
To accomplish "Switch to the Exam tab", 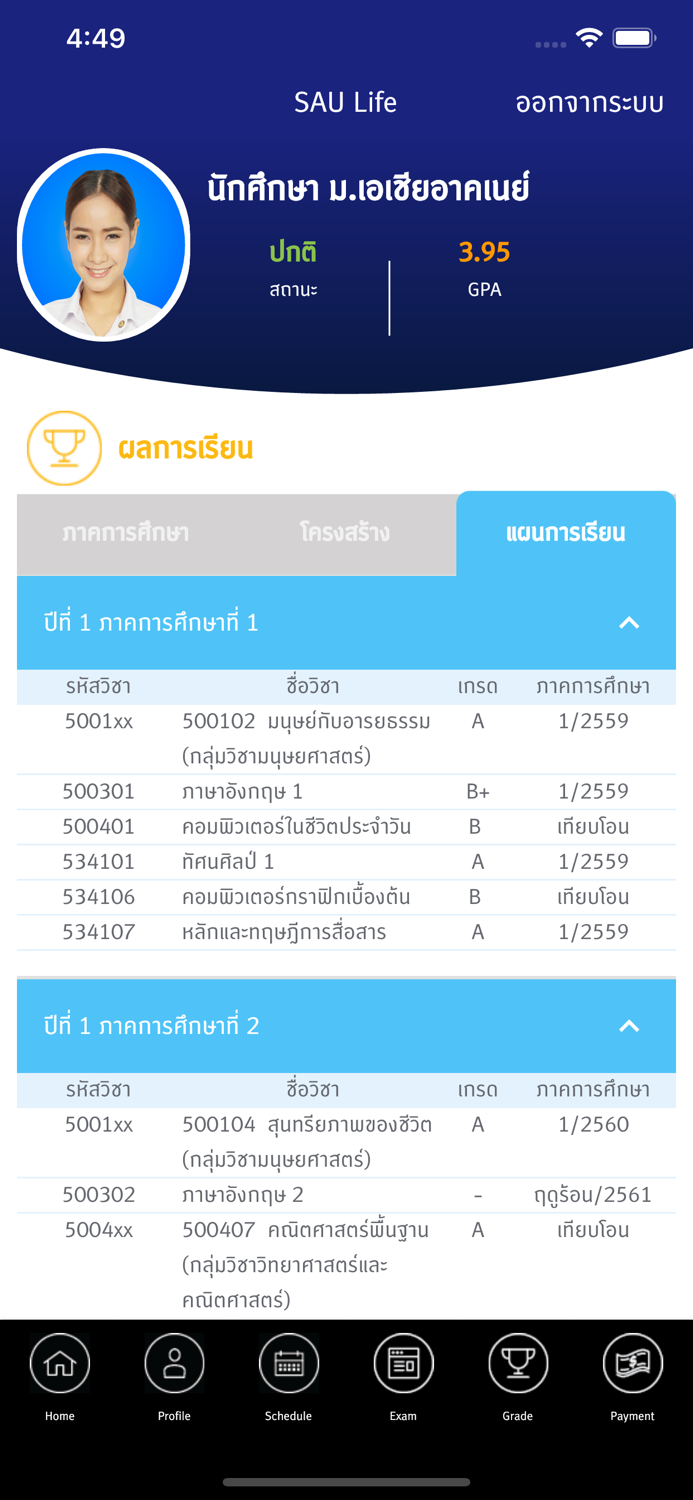I will pyautogui.click(x=403, y=1375).
